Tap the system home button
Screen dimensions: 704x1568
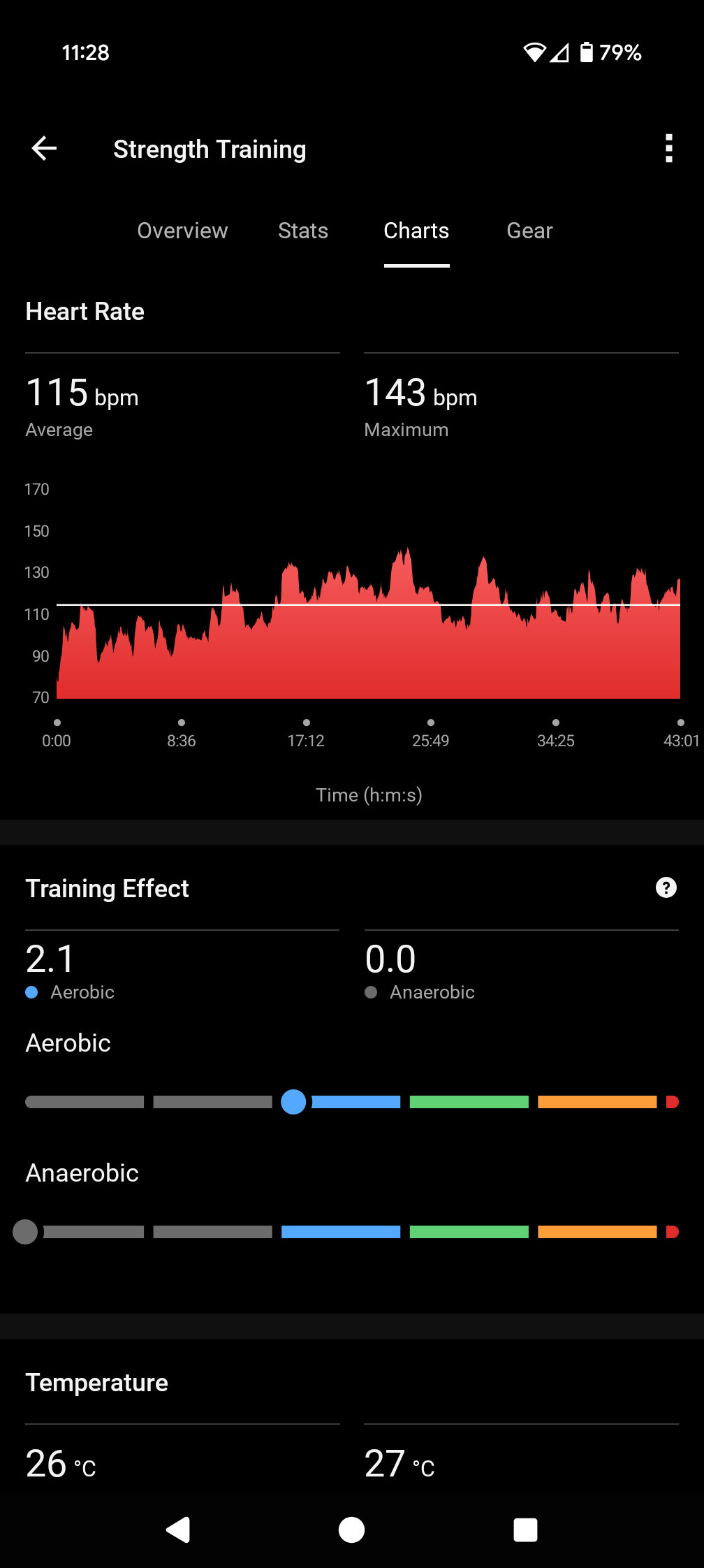coord(351,1530)
